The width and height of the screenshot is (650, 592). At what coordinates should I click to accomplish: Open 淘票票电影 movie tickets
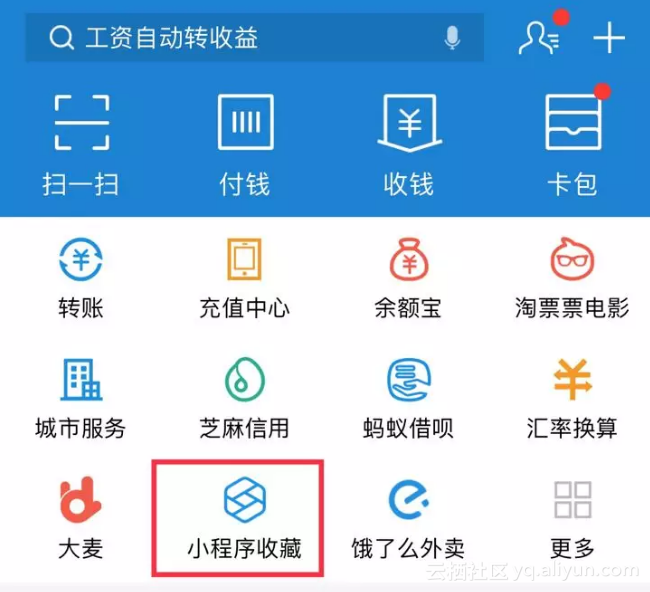[573, 277]
